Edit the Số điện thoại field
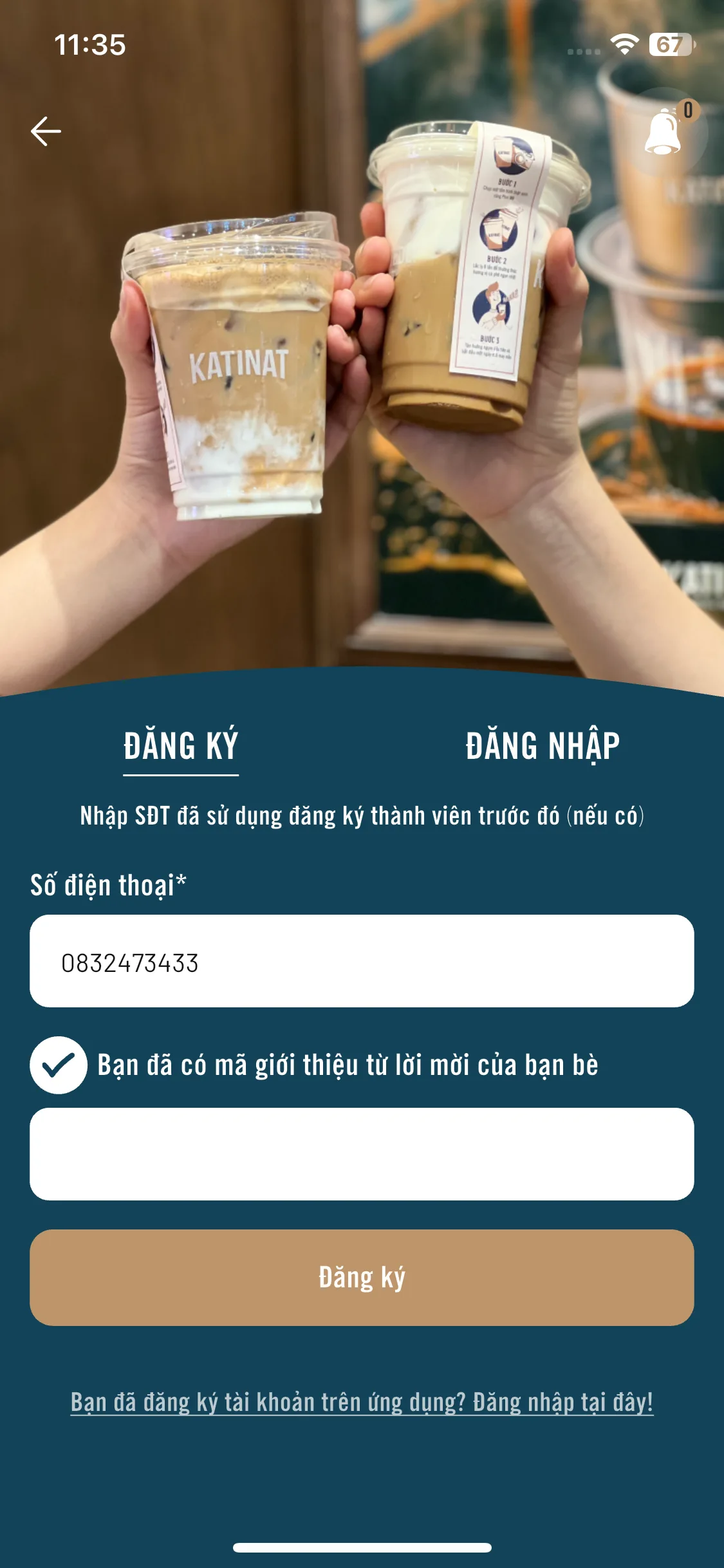 pyautogui.click(x=362, y=962)
